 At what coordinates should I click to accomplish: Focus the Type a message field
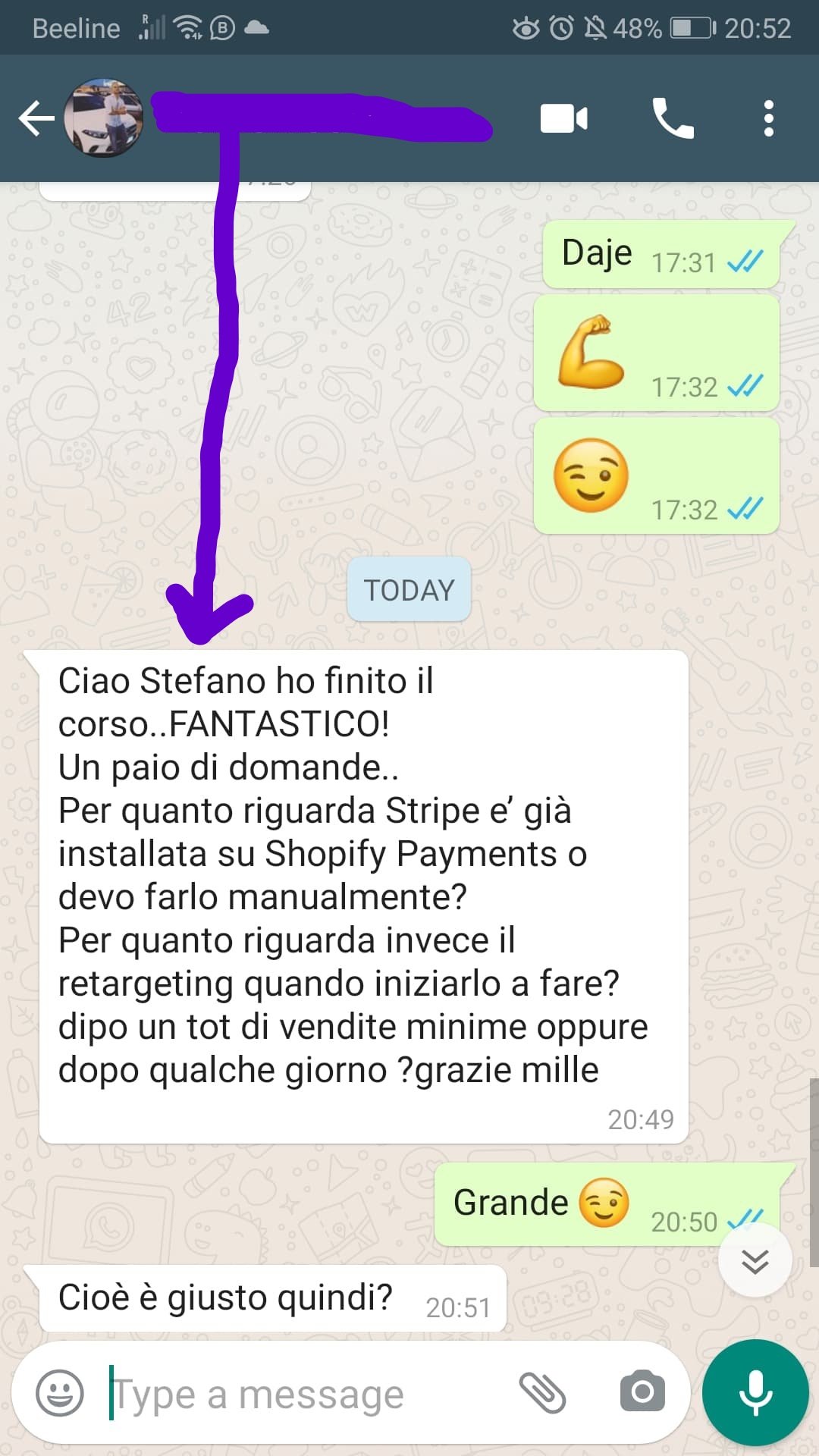[303, 1394]
